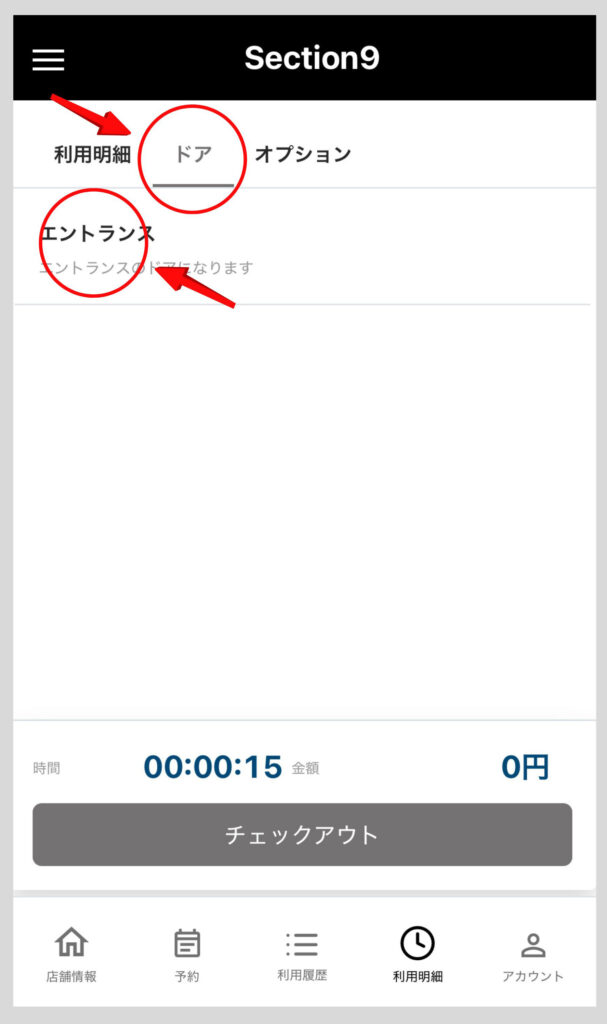Select the ドア tab
The height and width of the screenshot is (1024, 607).
click(193, 155)
